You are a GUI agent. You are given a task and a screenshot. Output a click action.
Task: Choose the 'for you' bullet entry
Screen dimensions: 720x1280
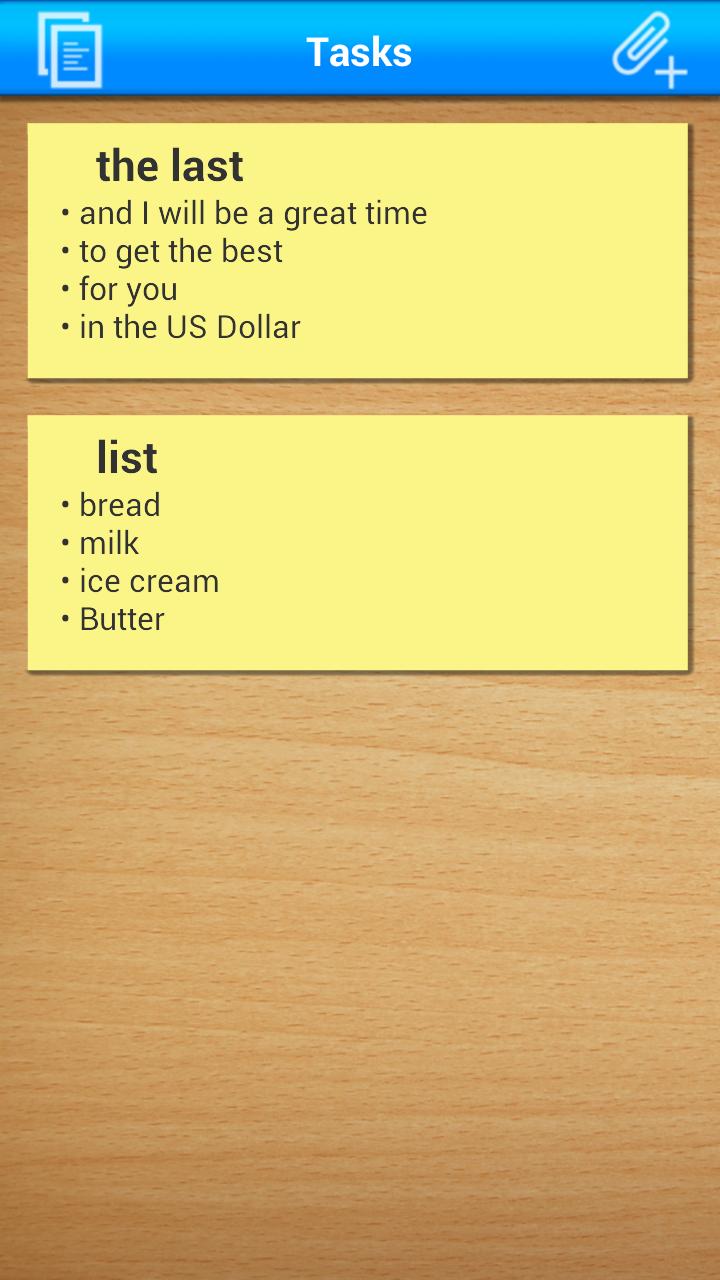[x=128, y=289]
